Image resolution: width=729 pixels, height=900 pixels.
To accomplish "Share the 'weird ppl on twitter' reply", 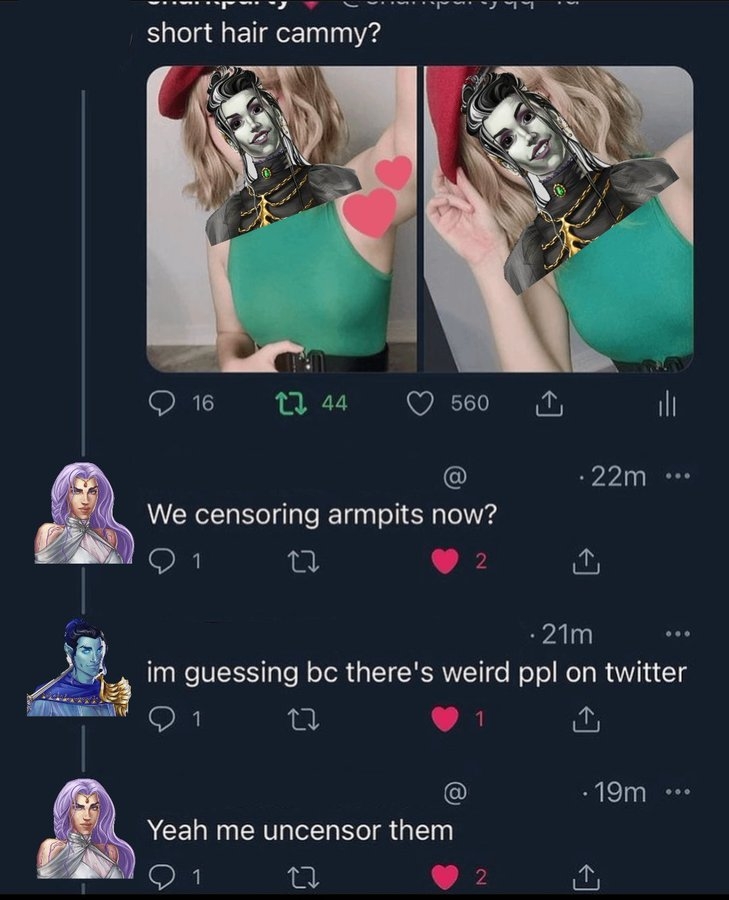I will [586, 720].
